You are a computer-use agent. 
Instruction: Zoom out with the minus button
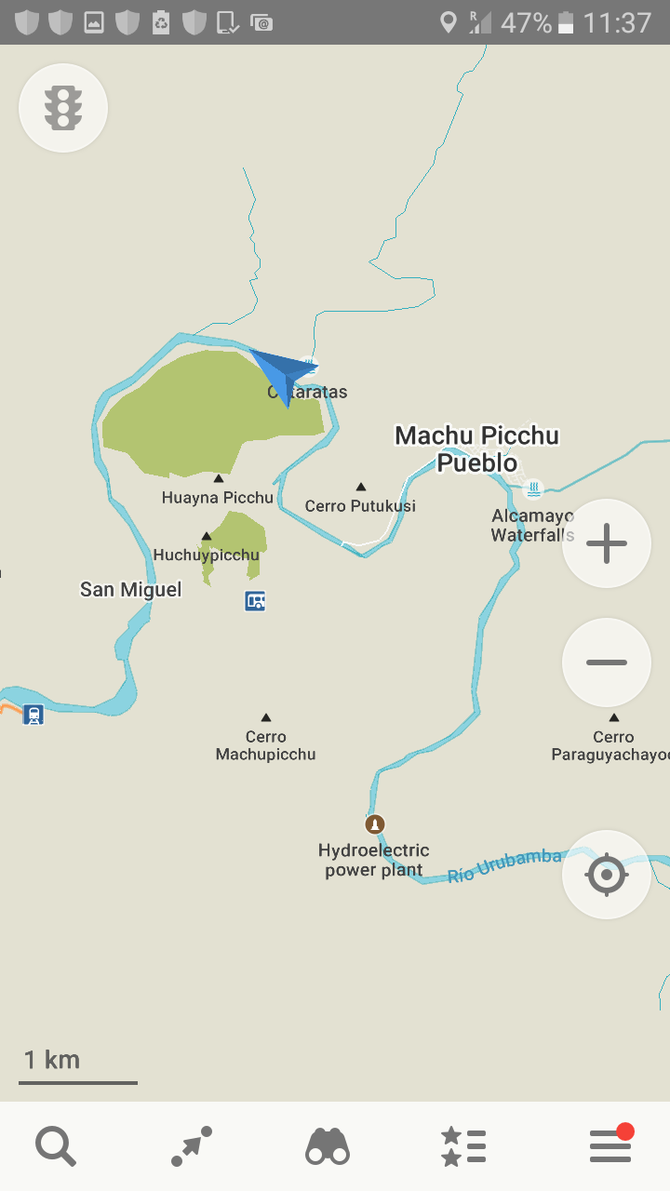tap(606, 662)
